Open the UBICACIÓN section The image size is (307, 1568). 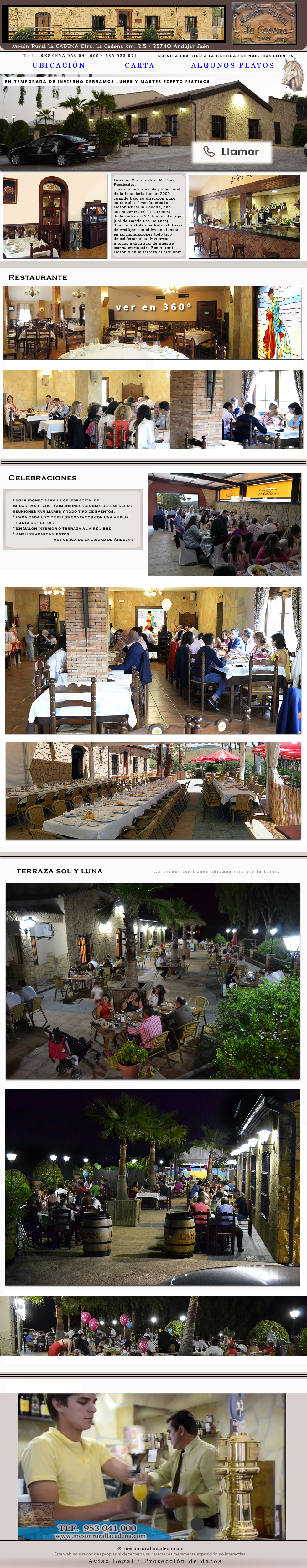pyautogui.click(x=59, y=65)
